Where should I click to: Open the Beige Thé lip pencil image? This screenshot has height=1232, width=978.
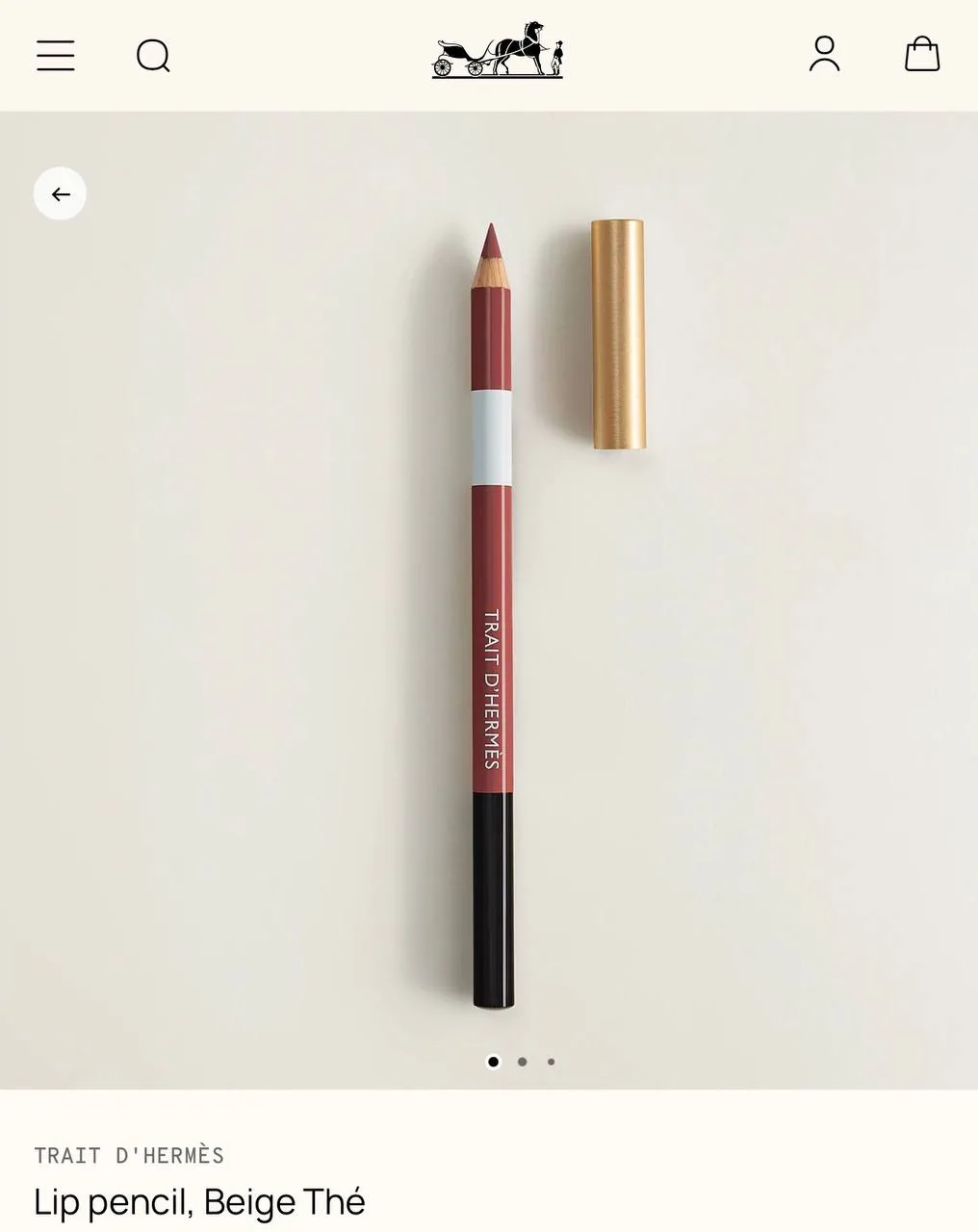(x=491, y=616)
